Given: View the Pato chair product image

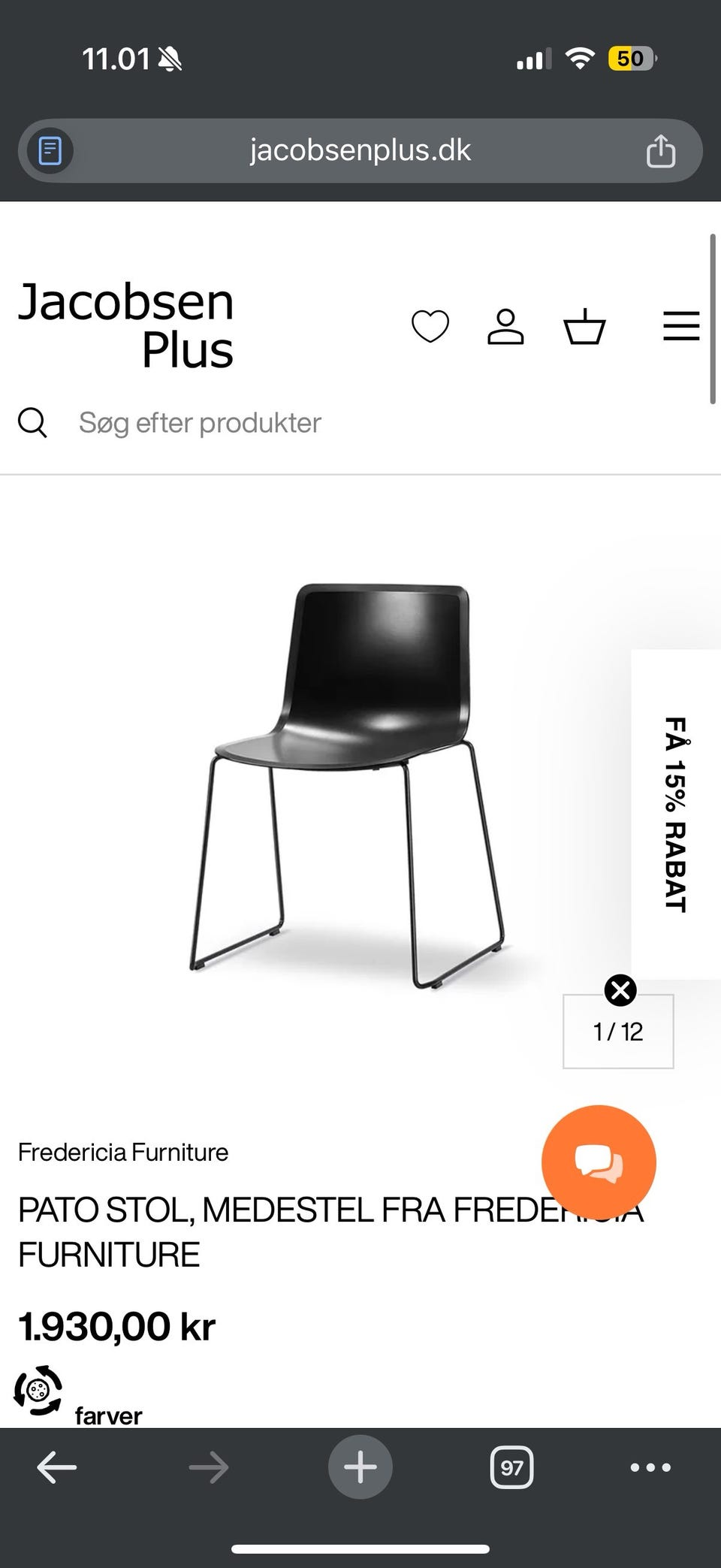Looking at the screenshot, I should [x=347, y=785].
